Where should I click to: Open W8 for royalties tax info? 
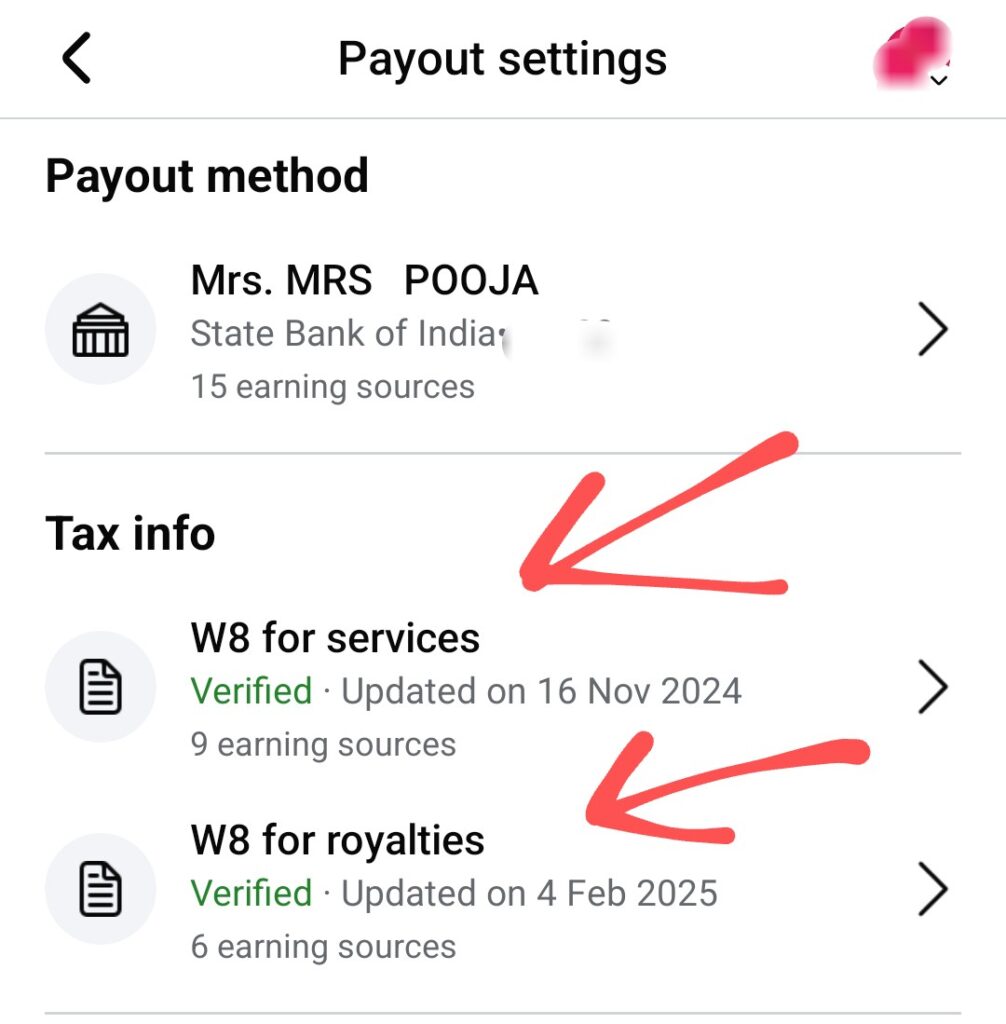tap(500, 890)
